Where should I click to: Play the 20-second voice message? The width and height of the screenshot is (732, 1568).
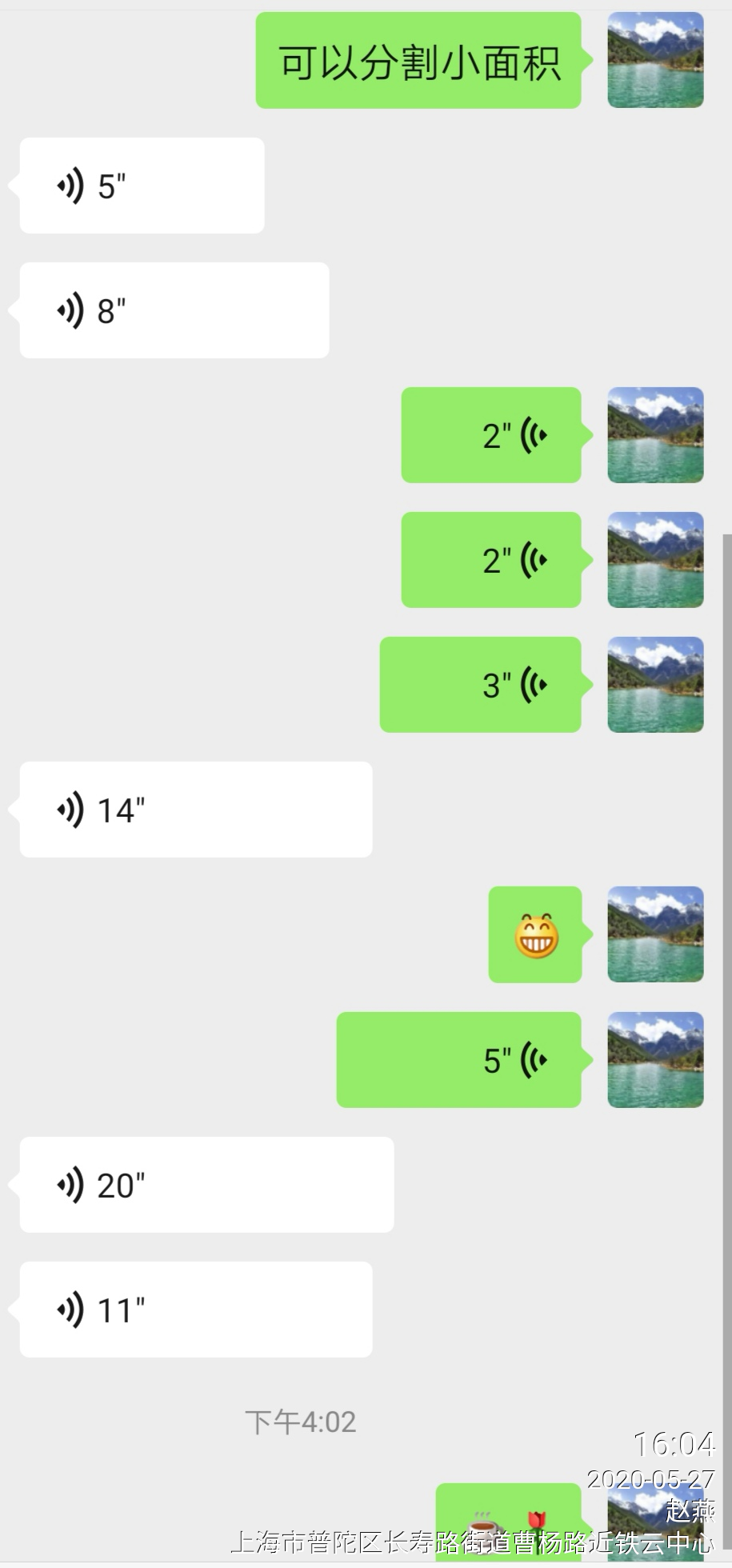tap(206, 1185)
